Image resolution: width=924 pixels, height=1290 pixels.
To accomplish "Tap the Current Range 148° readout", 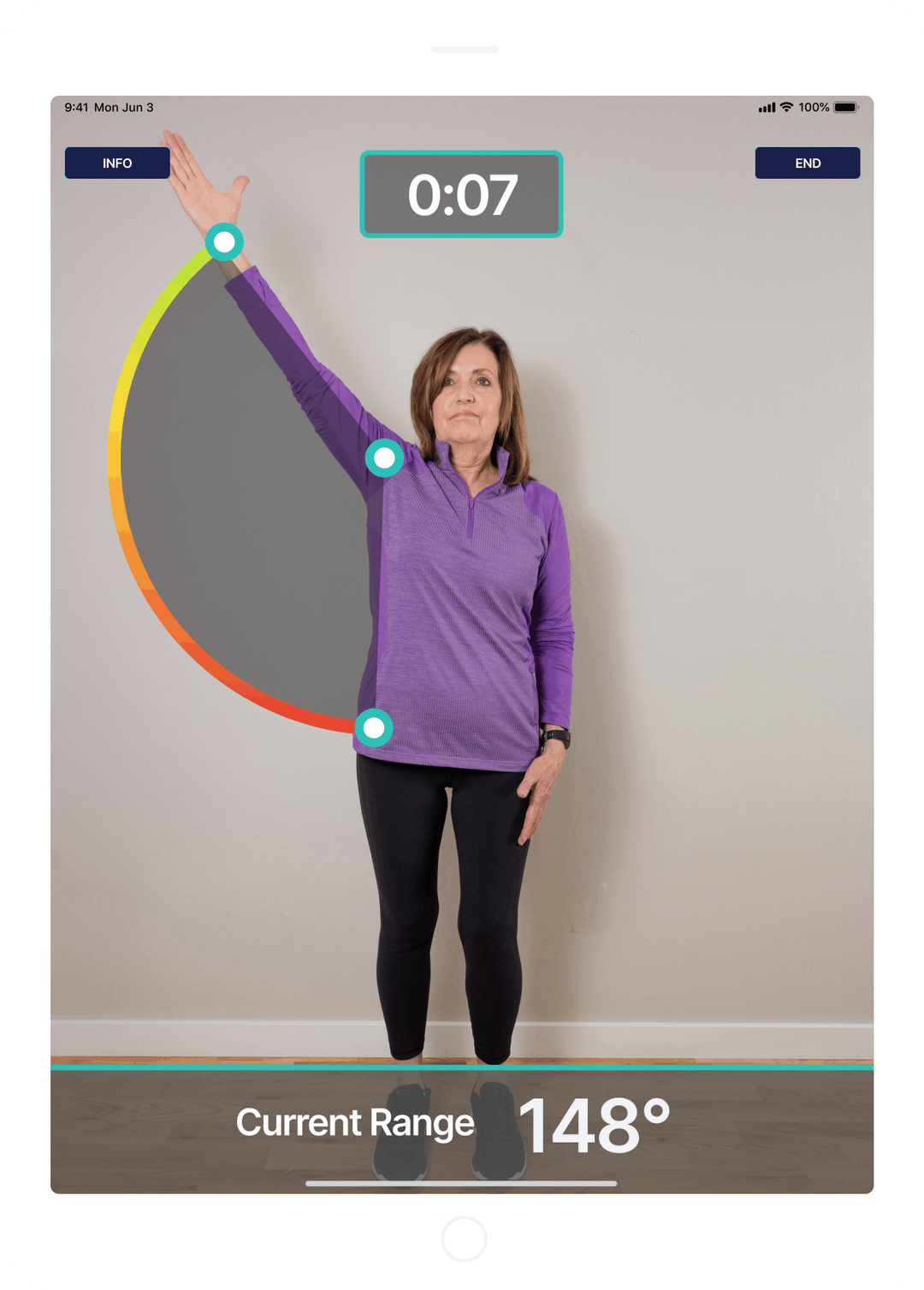I will 597,1120.
